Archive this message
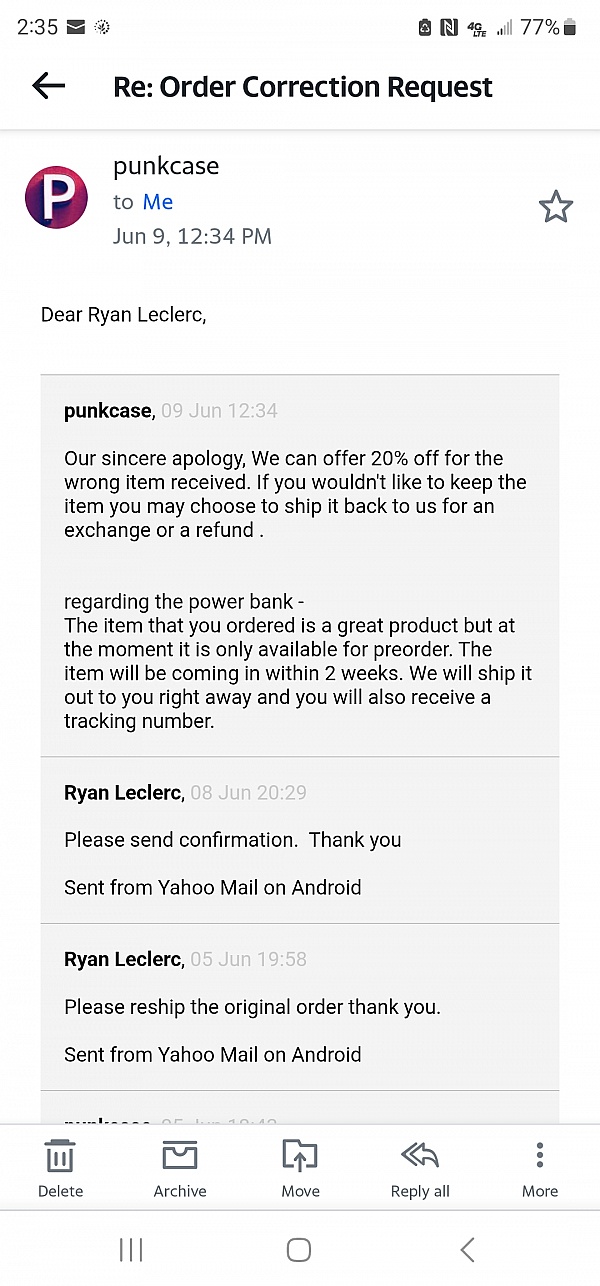 click(x=180, y=1168)
